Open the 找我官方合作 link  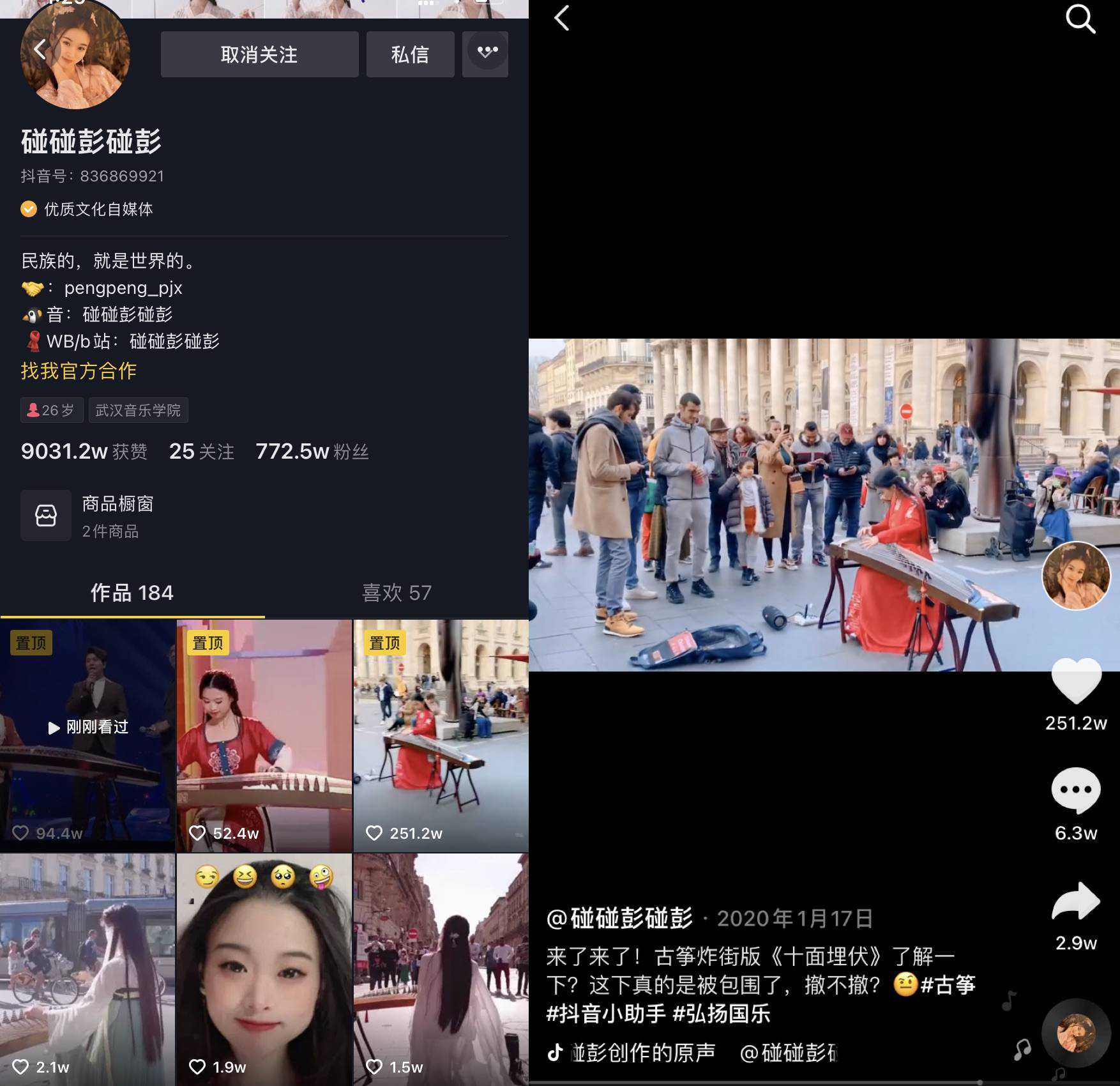79,371
